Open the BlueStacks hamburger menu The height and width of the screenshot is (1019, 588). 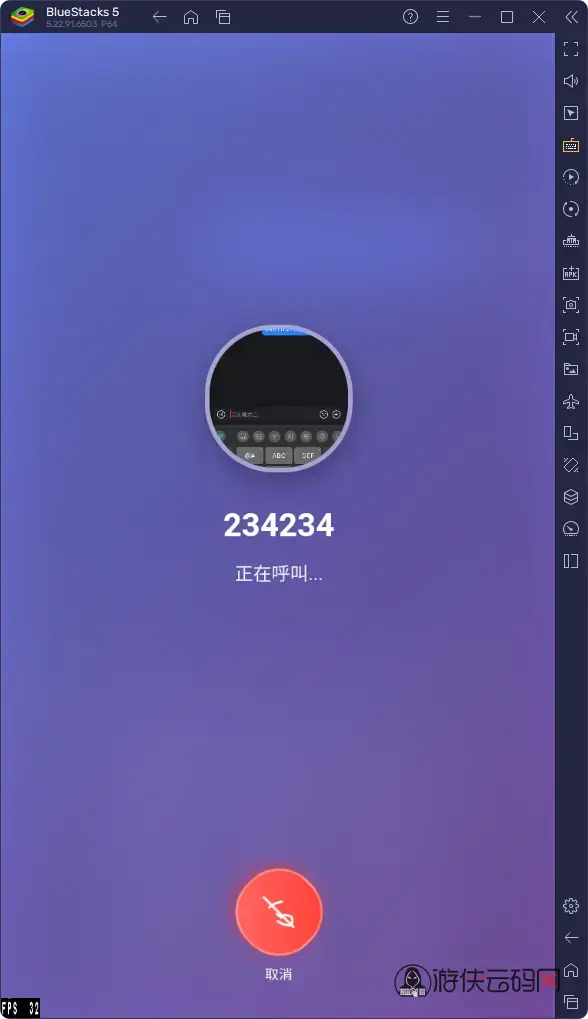443,17
